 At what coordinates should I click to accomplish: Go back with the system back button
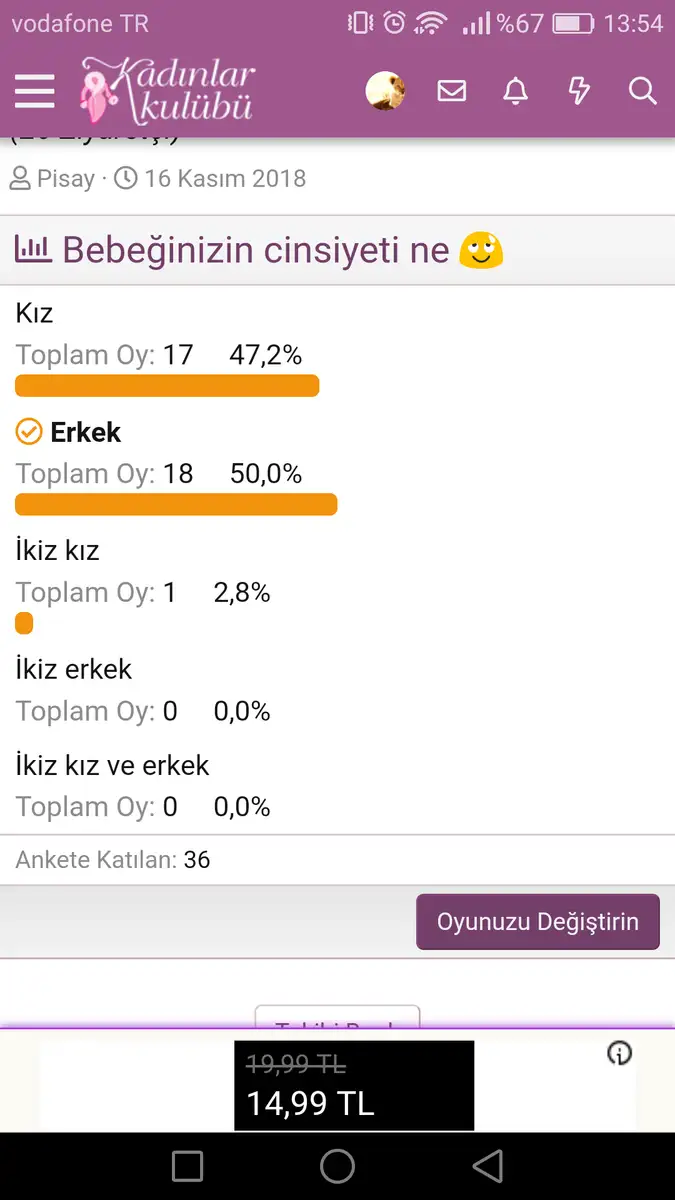(x=487, y=1166)
